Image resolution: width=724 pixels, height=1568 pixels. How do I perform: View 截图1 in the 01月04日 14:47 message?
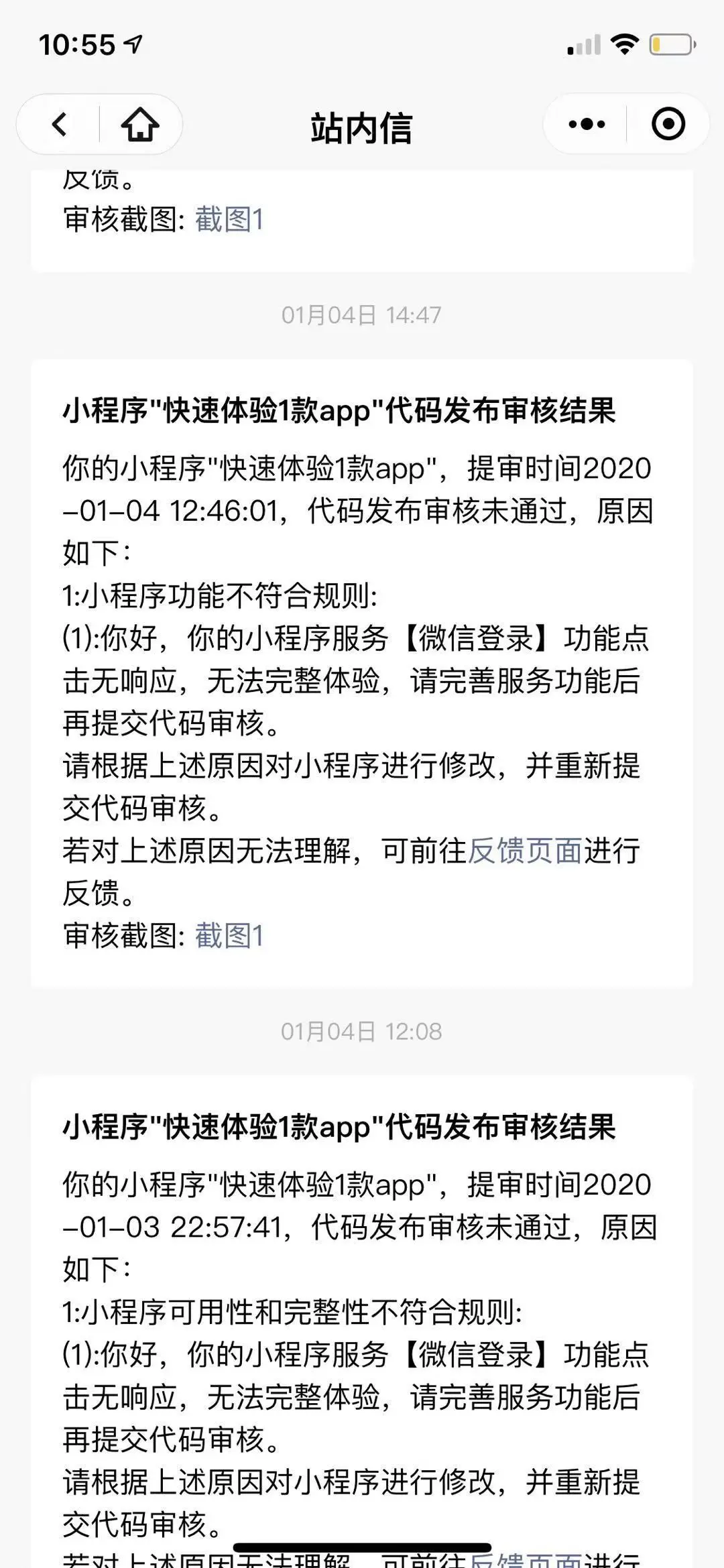pyautogui.click(x=229, y=936)
